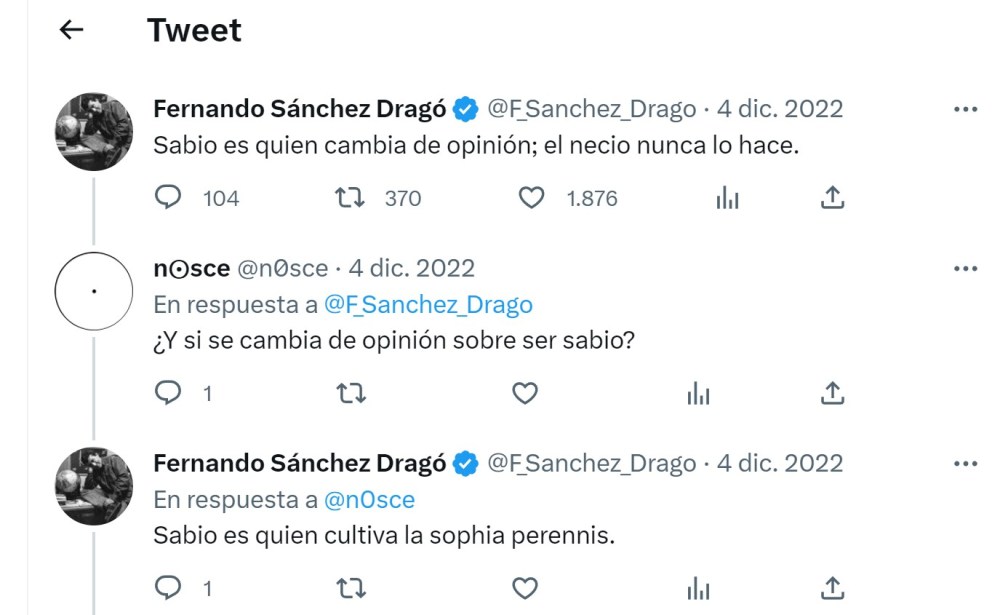This screenshot has width=1000, height=615.
Task: Retweet the "sophia perennis" reply
Action: coord(350,588)
